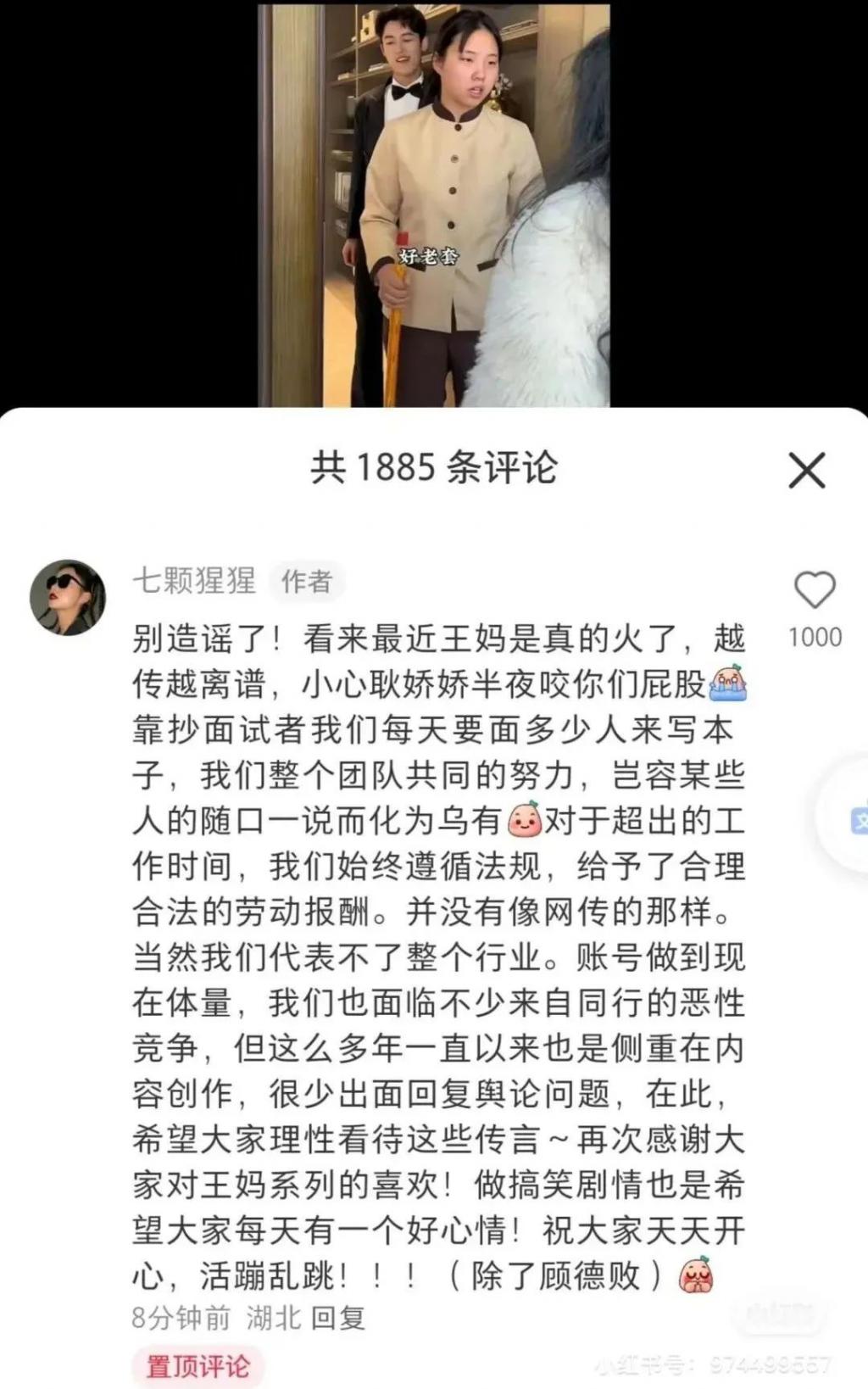This screenshot has width=868, height=1389.
Task: Open 七颗猩猩's profile avatar
Action: point(68,597)
